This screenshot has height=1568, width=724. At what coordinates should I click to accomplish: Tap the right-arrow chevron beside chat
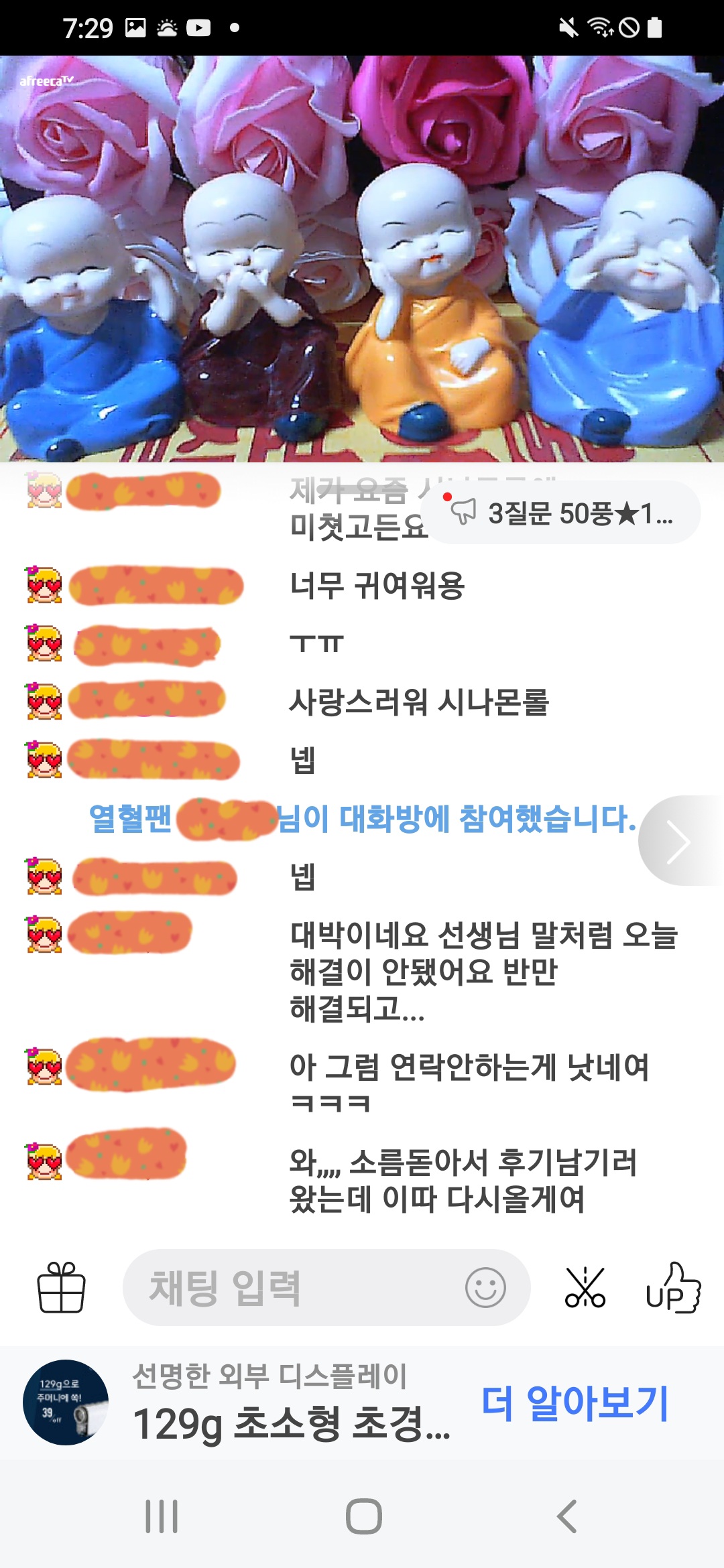(678, 841)
